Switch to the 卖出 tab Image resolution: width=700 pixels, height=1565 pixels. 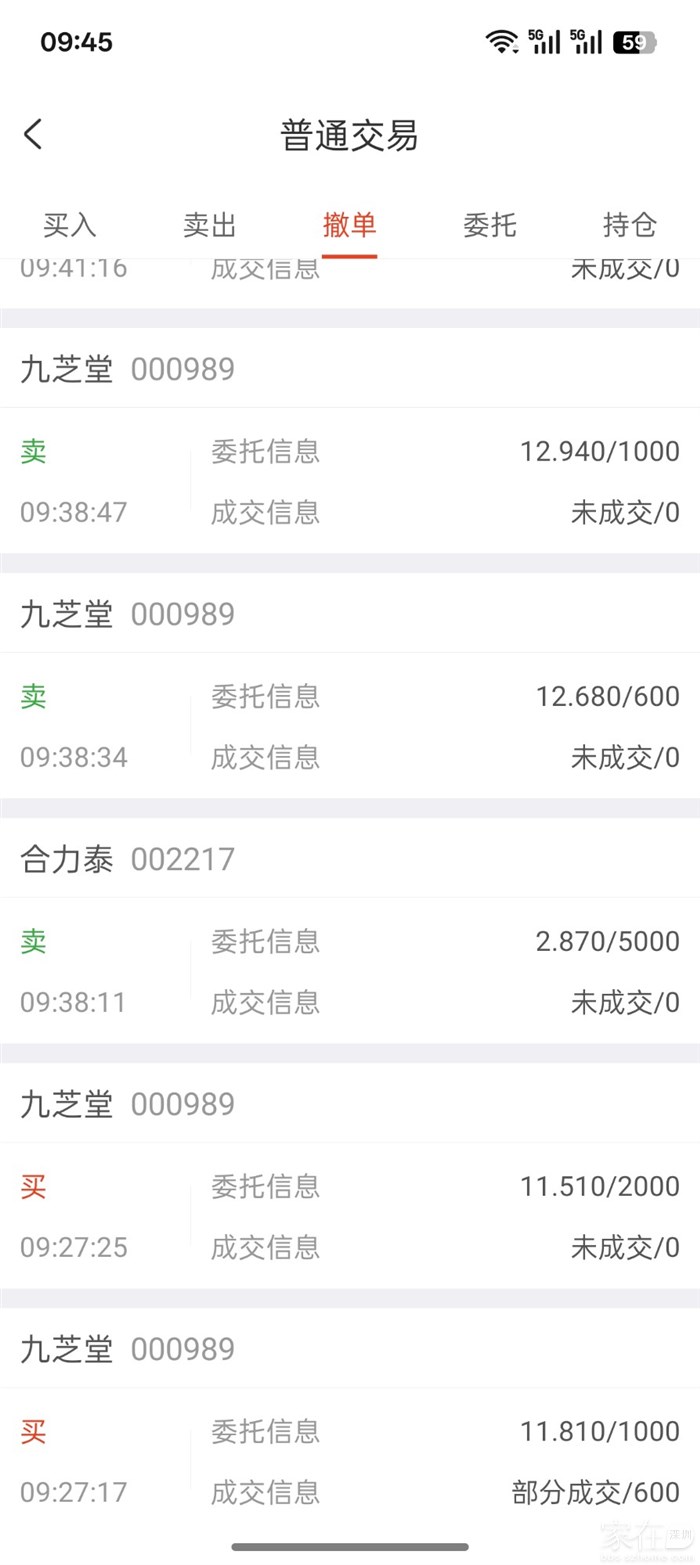(x=210, y=225)
